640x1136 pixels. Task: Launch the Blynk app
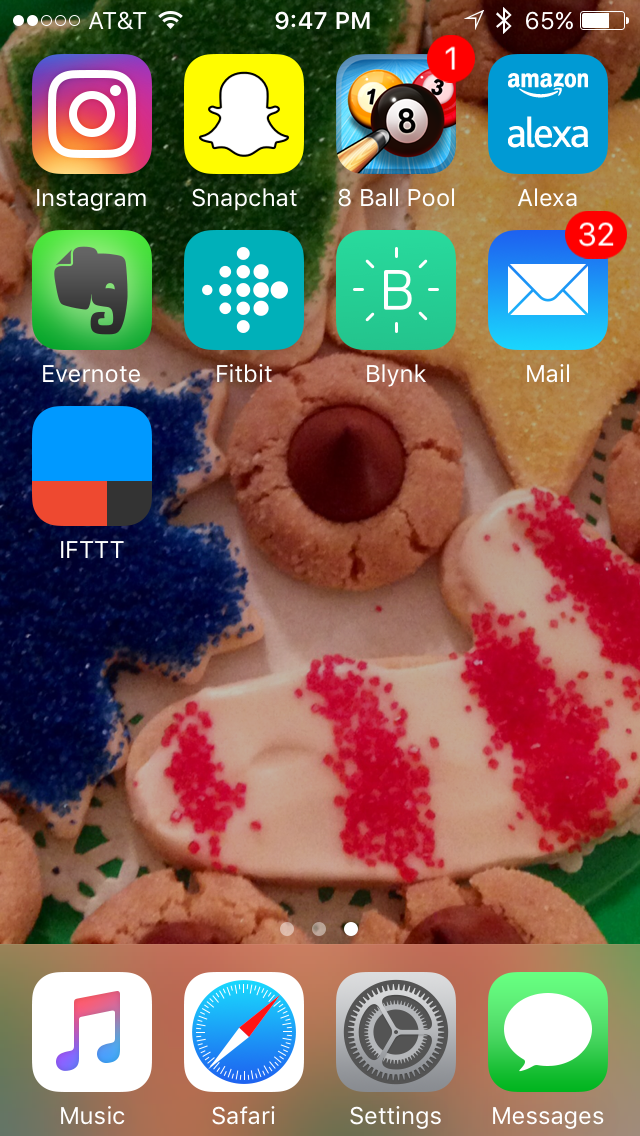pos(396,290)
